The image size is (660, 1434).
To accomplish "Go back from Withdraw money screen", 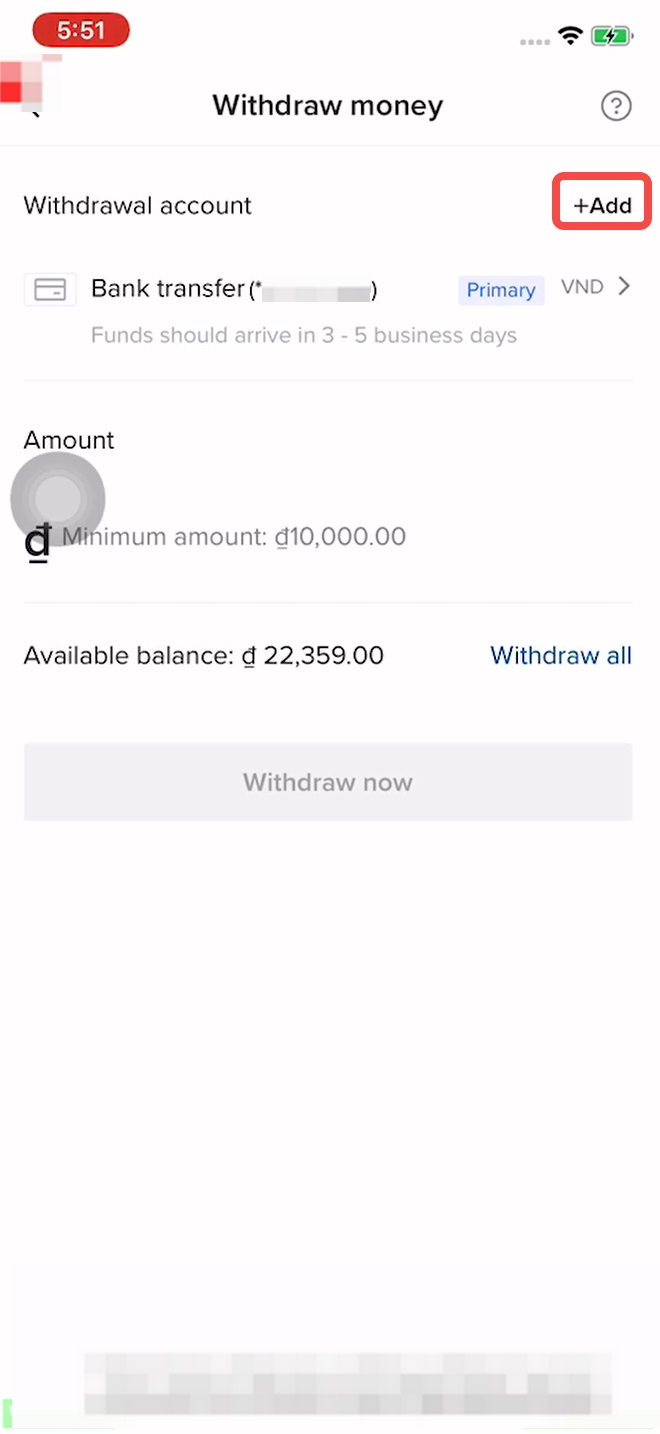I will click(x=32, y=106).
